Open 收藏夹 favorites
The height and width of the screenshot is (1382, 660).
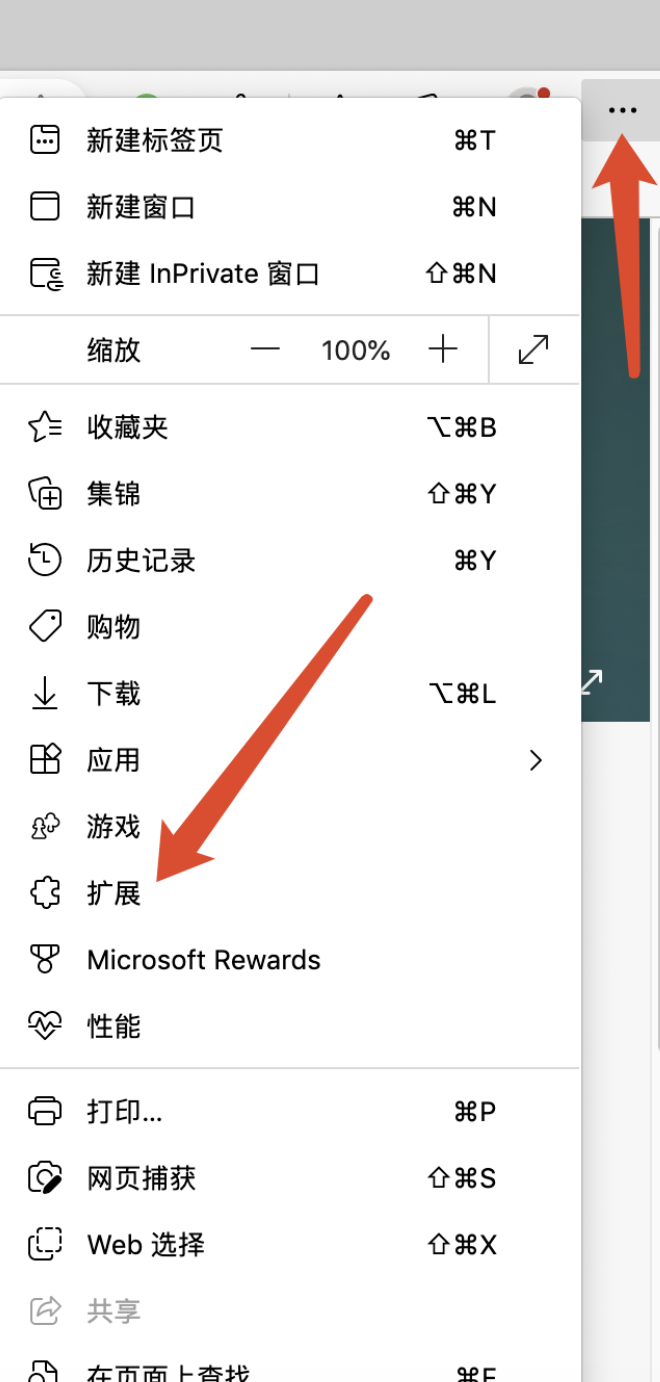coord(127,428)
